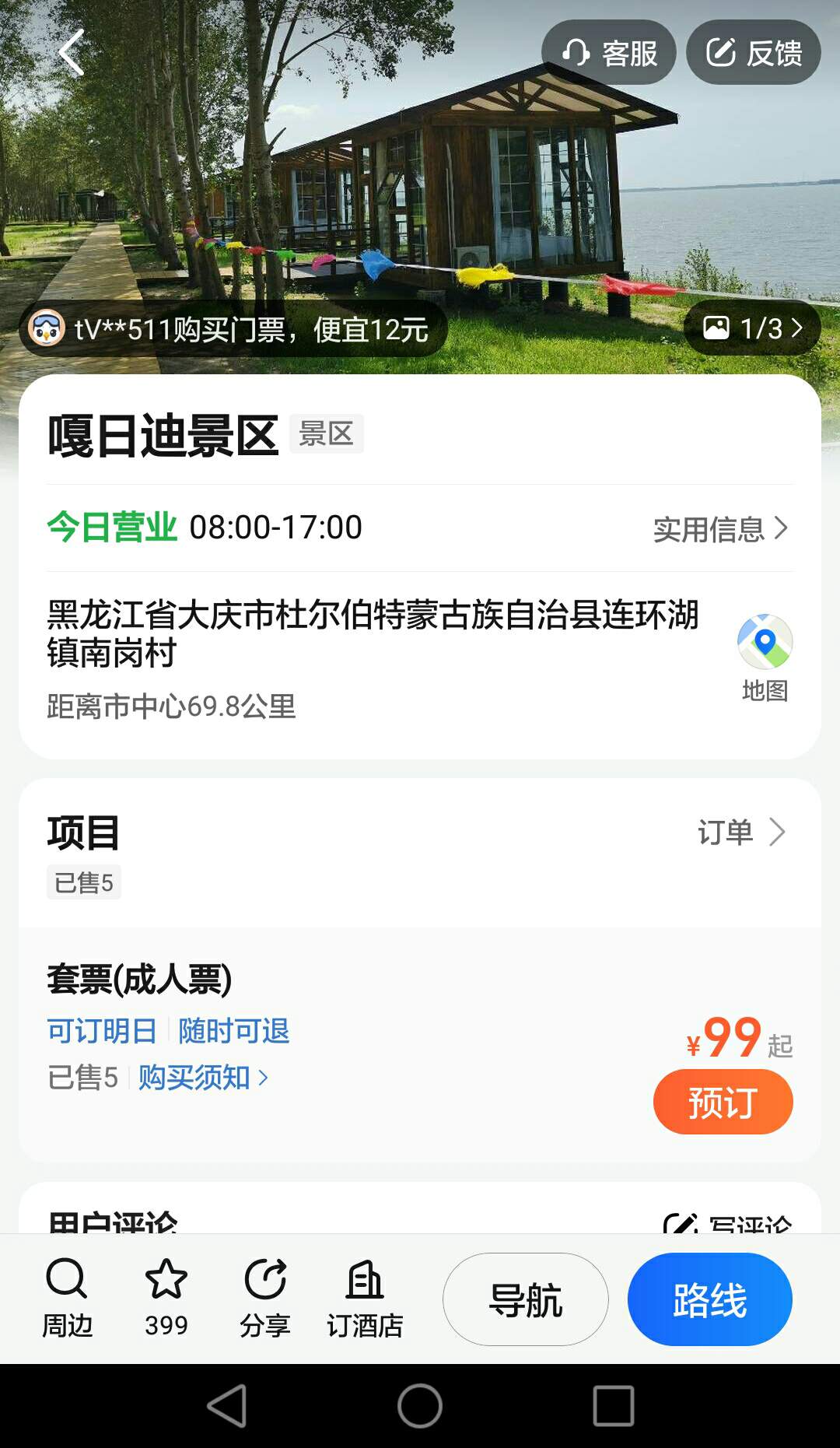Open the 地图 map icon
Screen dimensions: 840x1448
coord(765,657)
